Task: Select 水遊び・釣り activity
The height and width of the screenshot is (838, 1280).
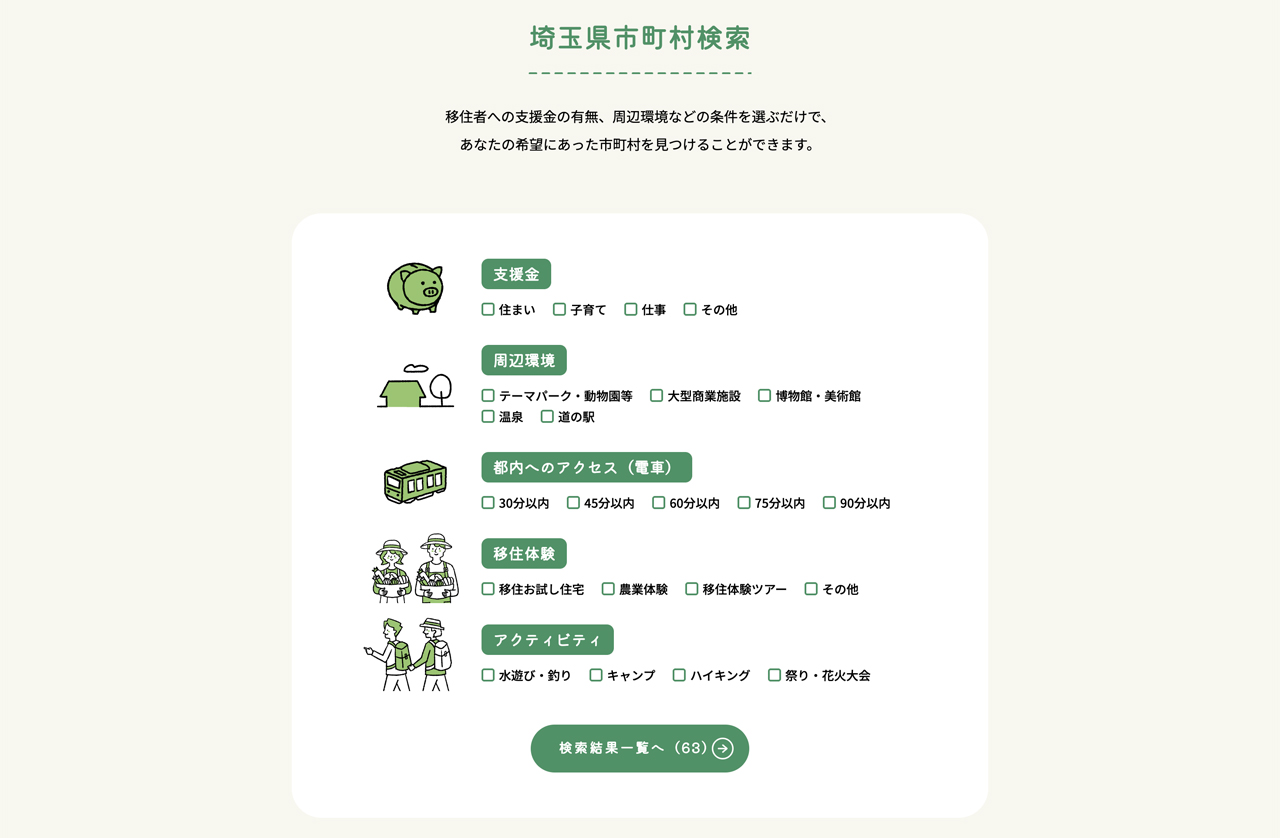Action: 488,675
